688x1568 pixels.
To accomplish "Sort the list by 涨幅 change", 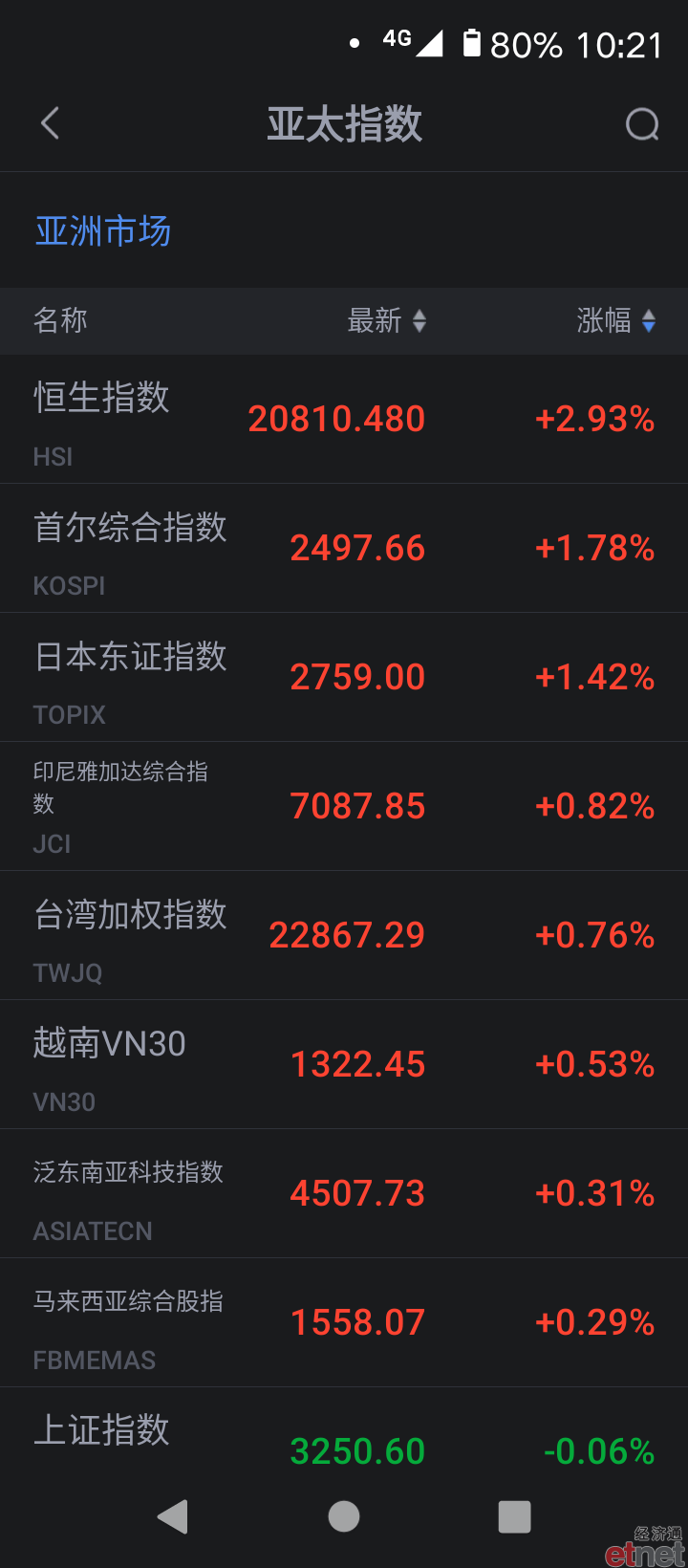I will pyautogui.click(x=616, y=320).
